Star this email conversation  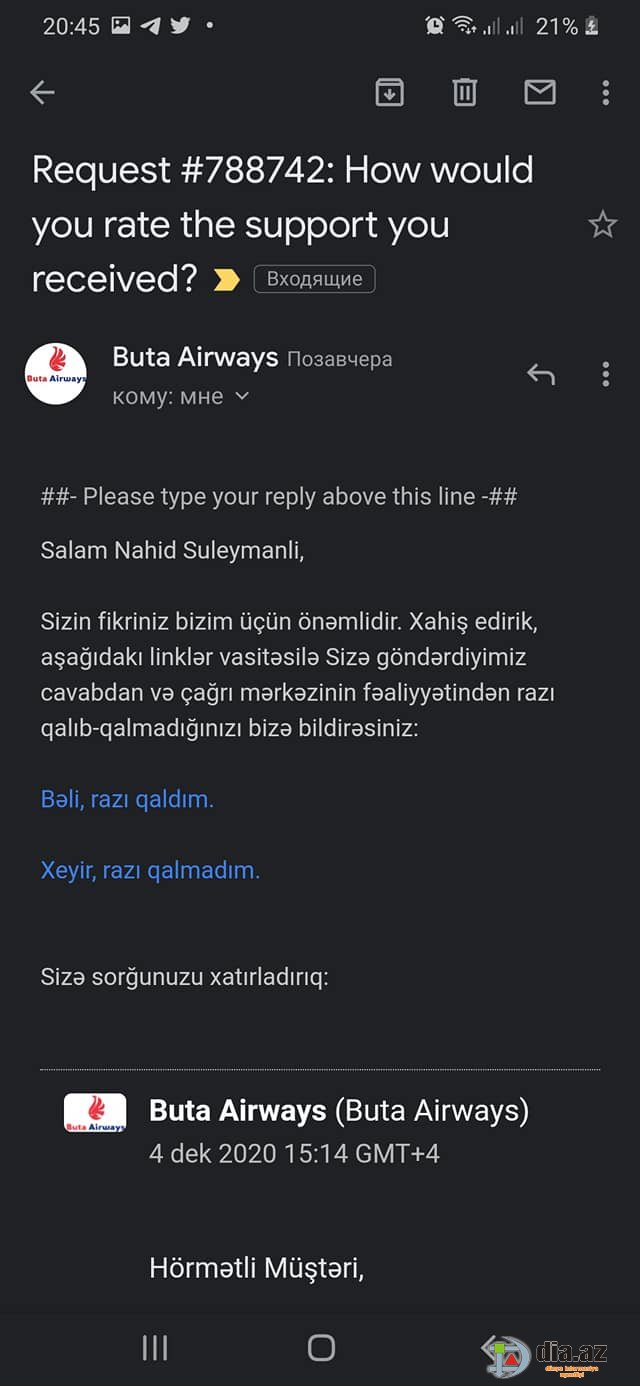[x=603, y=224]
